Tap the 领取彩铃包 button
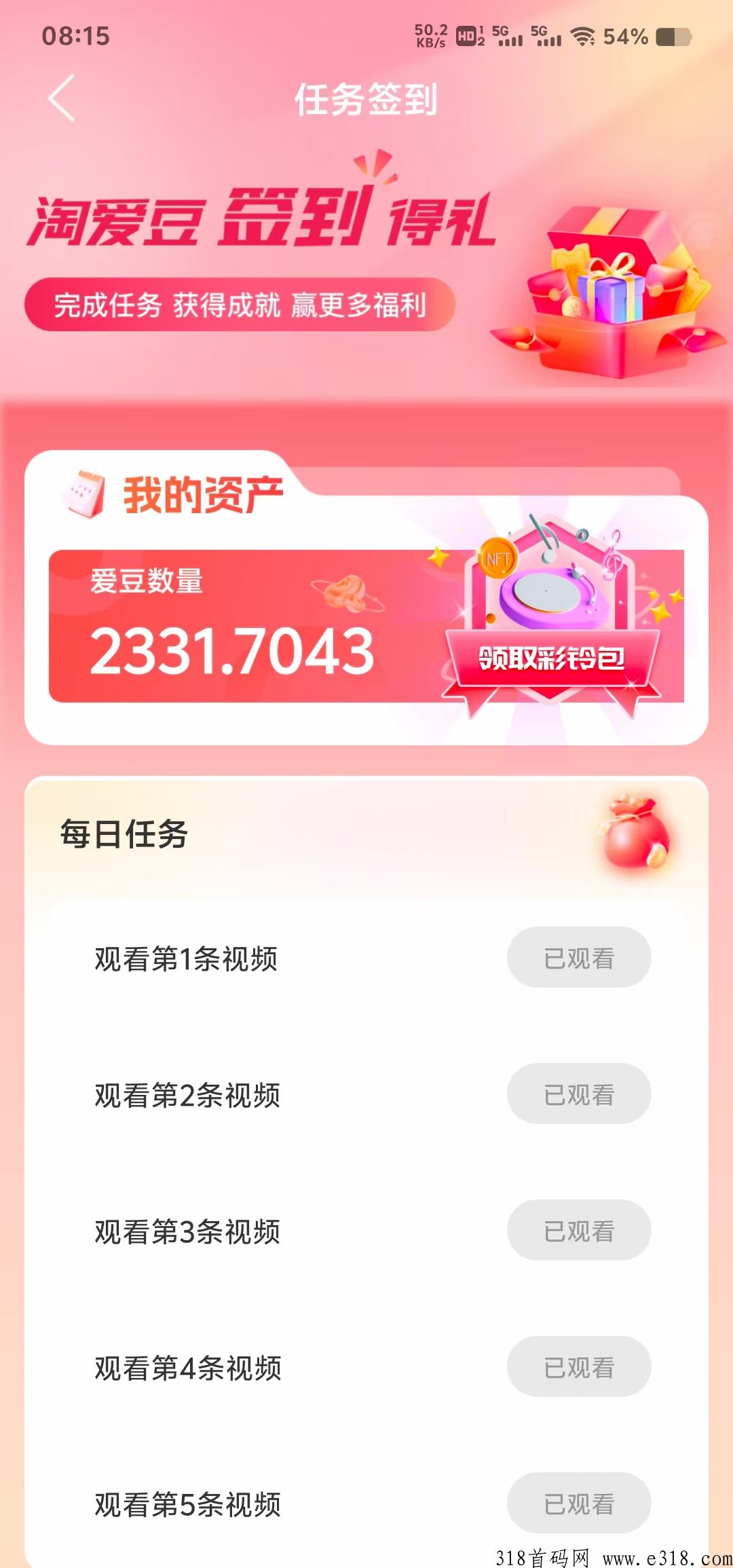This screenshot has height=1568, width=733. [551, 658]
